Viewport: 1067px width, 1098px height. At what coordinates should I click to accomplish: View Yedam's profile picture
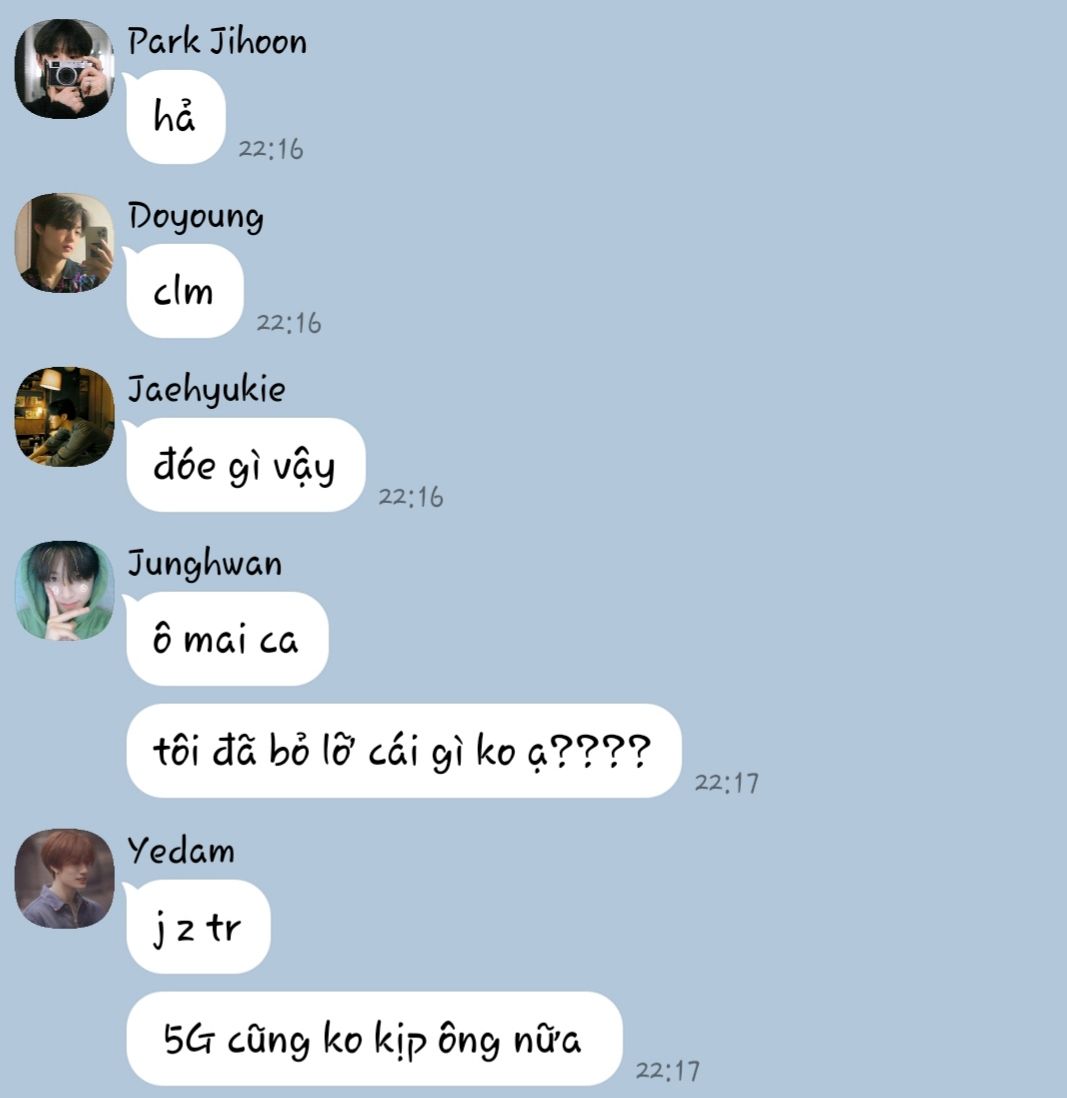click(64, 879)
